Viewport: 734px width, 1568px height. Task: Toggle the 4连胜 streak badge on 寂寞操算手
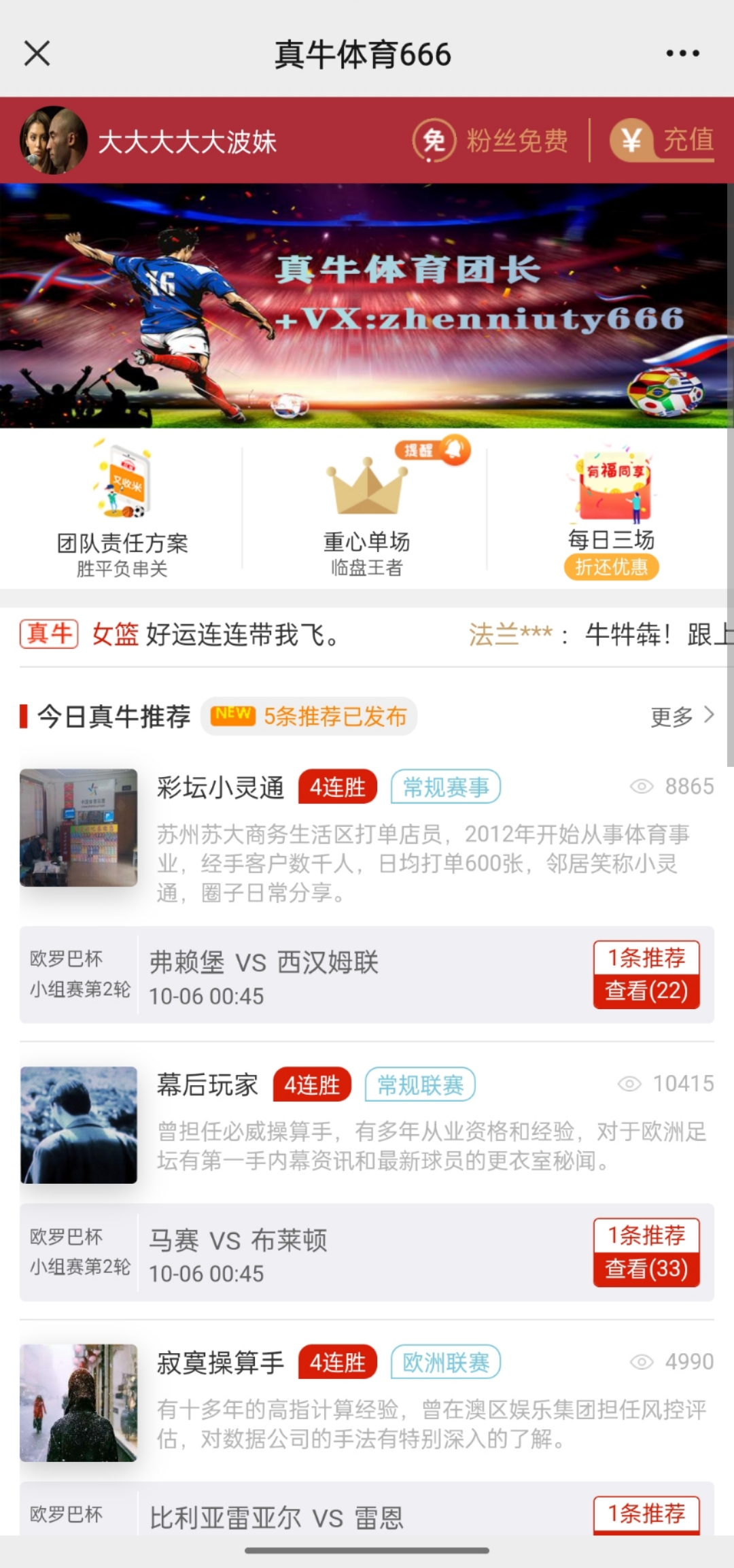(336, 1363)
